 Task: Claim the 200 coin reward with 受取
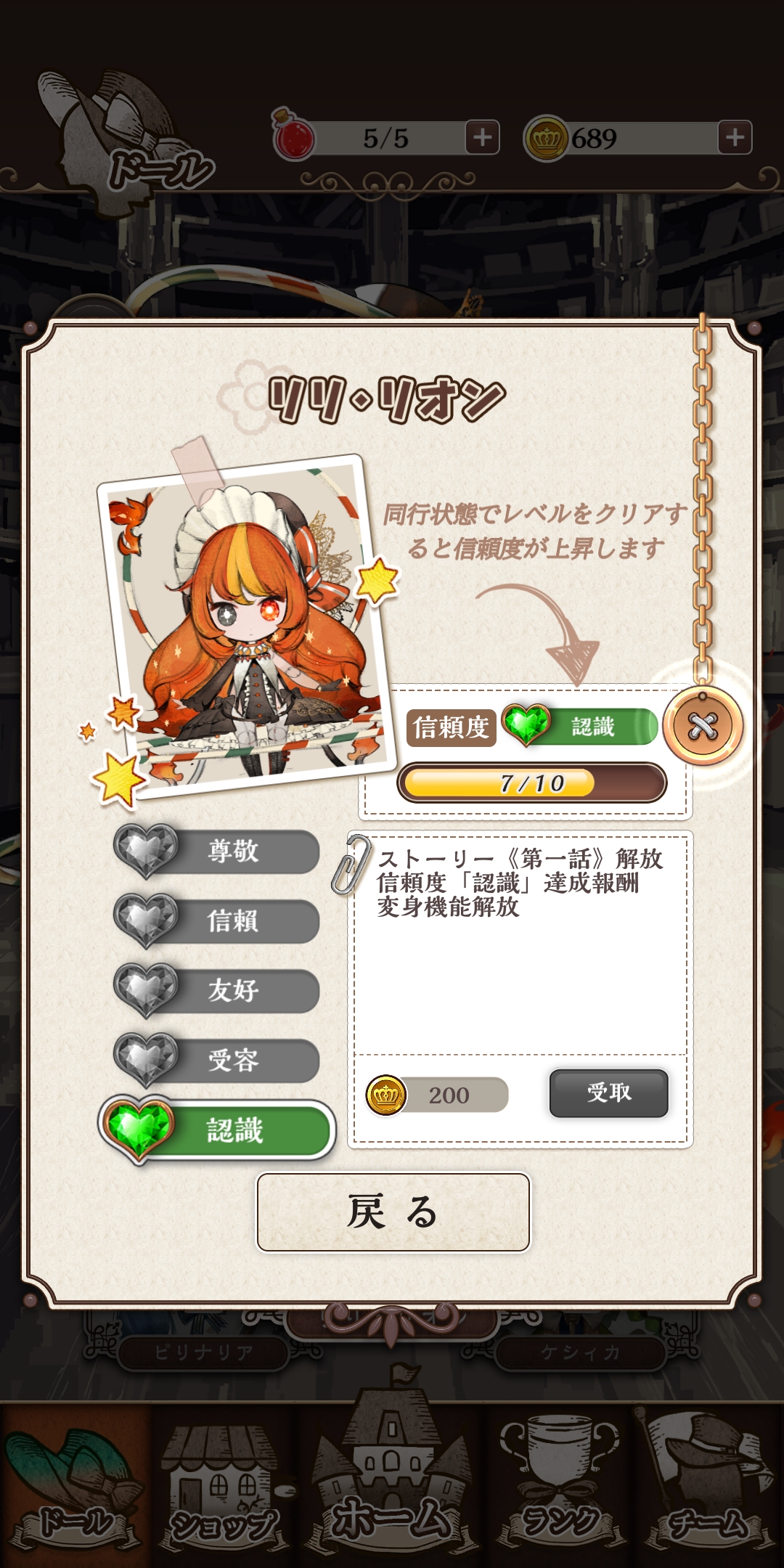point(608,1093)
